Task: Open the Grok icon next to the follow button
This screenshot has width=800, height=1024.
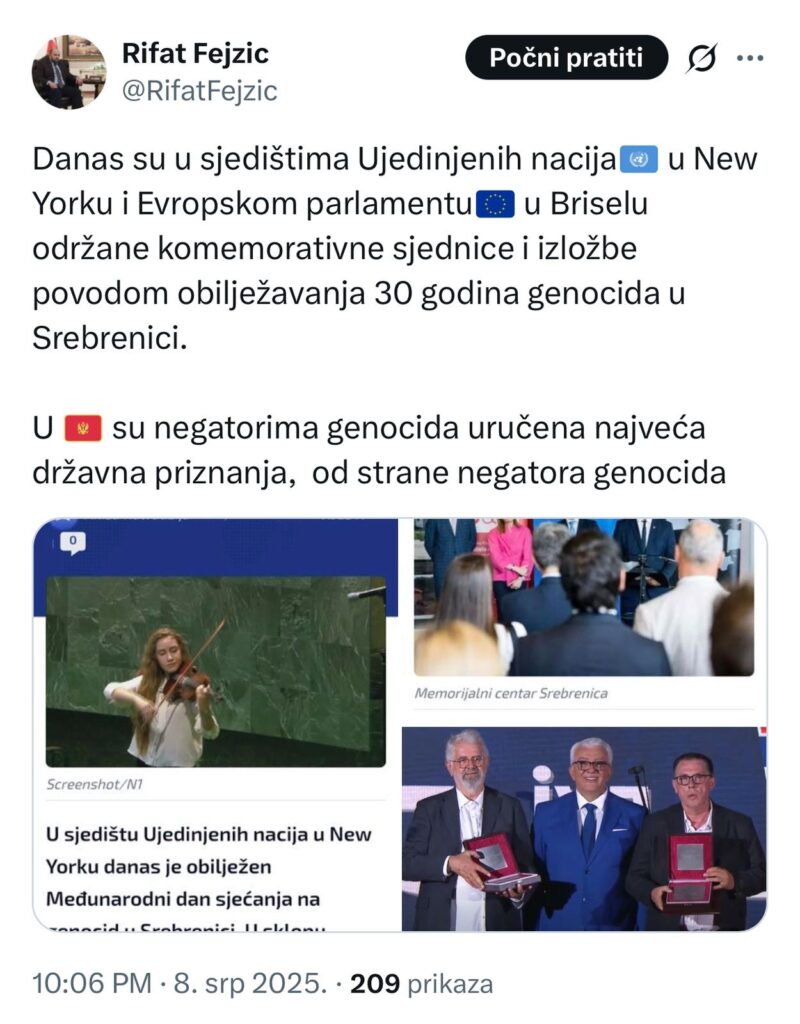Action: (701, 59)
